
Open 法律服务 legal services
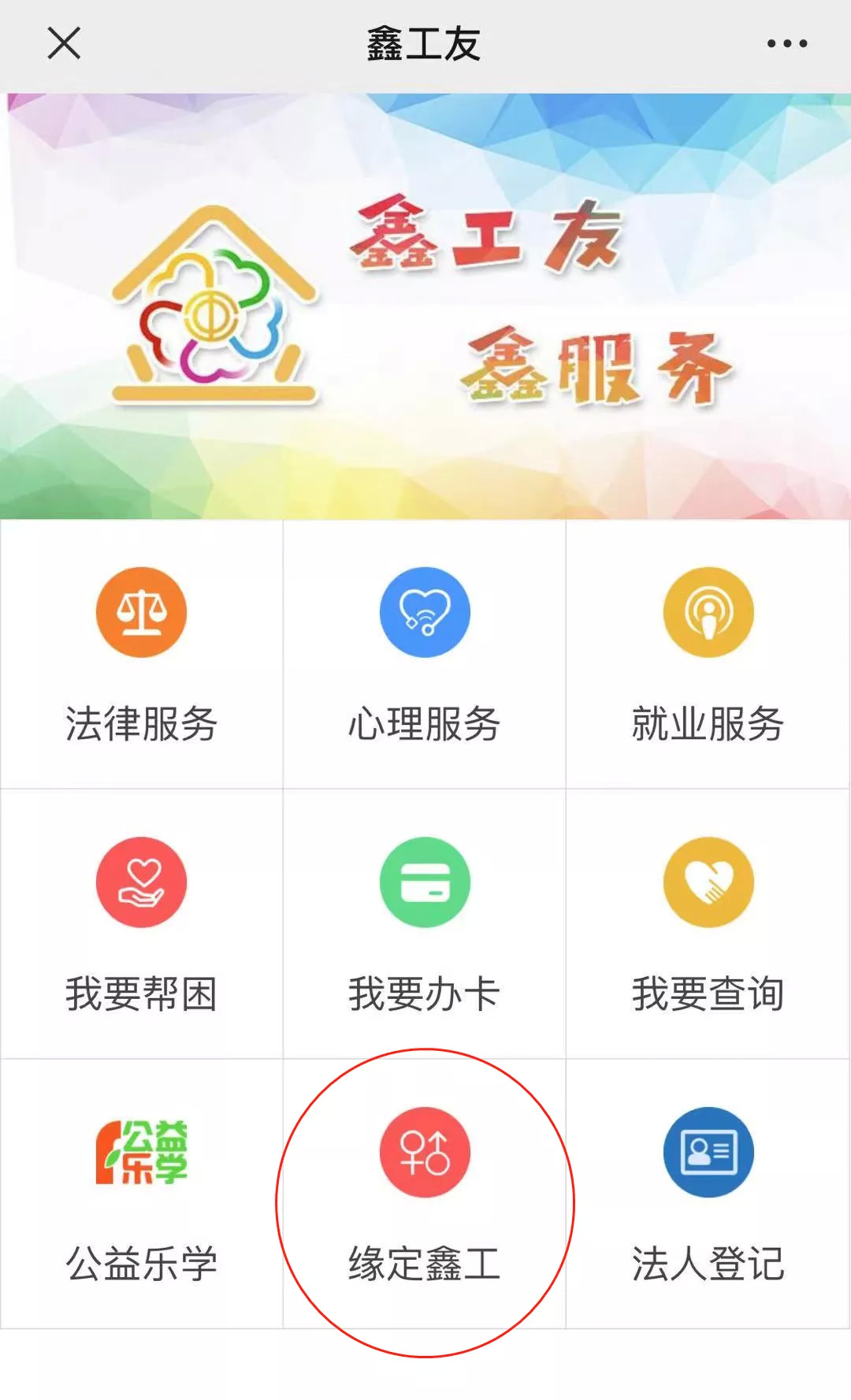[142, 613]
